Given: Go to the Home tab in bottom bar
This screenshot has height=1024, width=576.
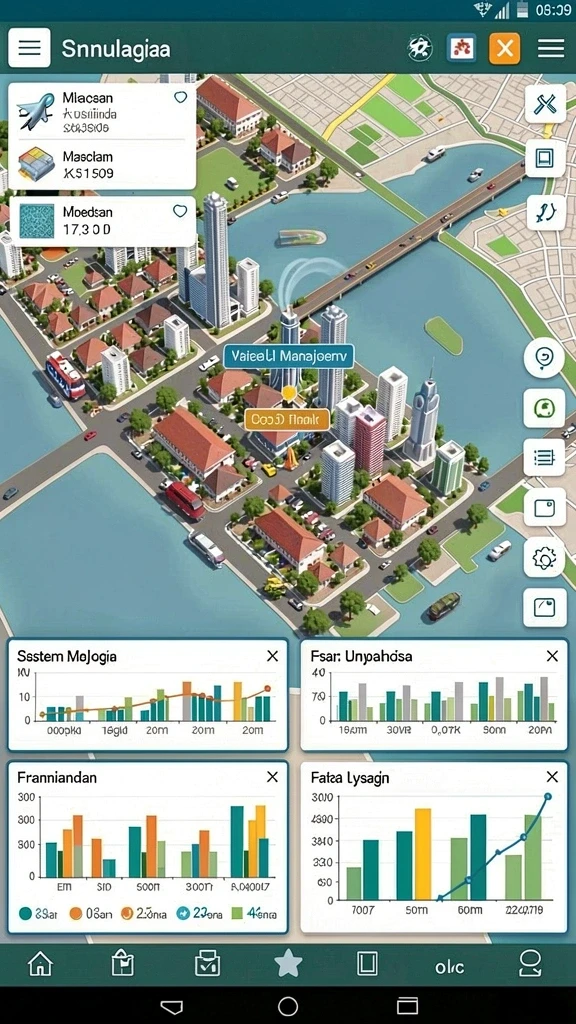Looking at the screenshot, I should 40,963.
